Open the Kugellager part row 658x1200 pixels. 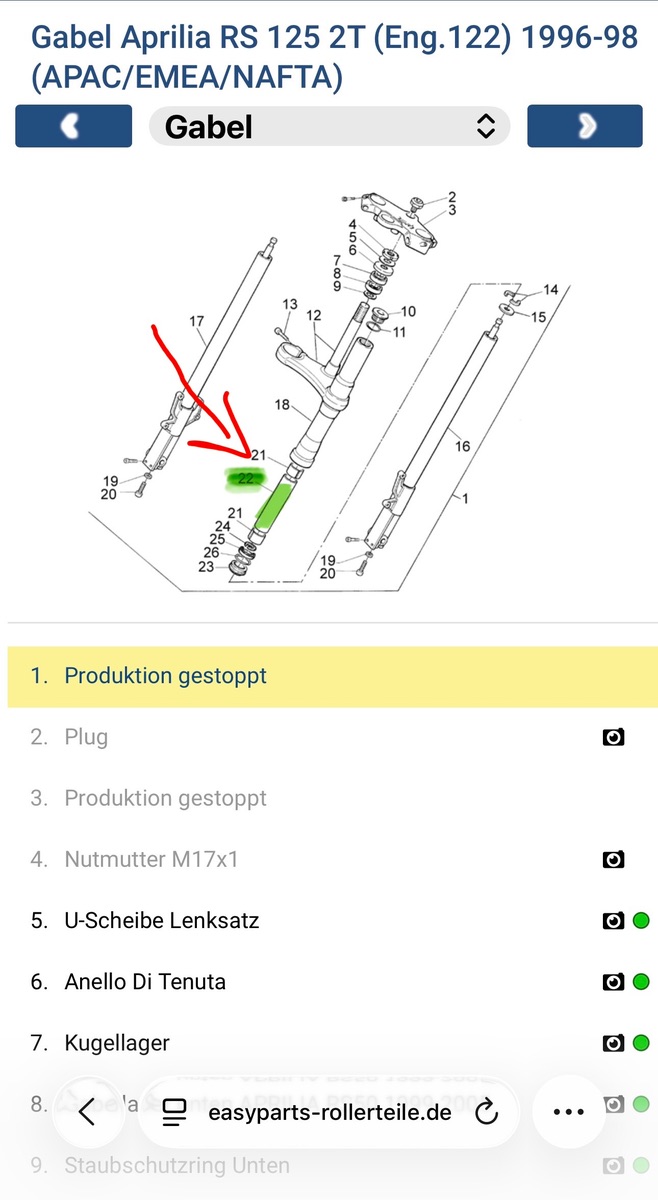pos(329,1042)
